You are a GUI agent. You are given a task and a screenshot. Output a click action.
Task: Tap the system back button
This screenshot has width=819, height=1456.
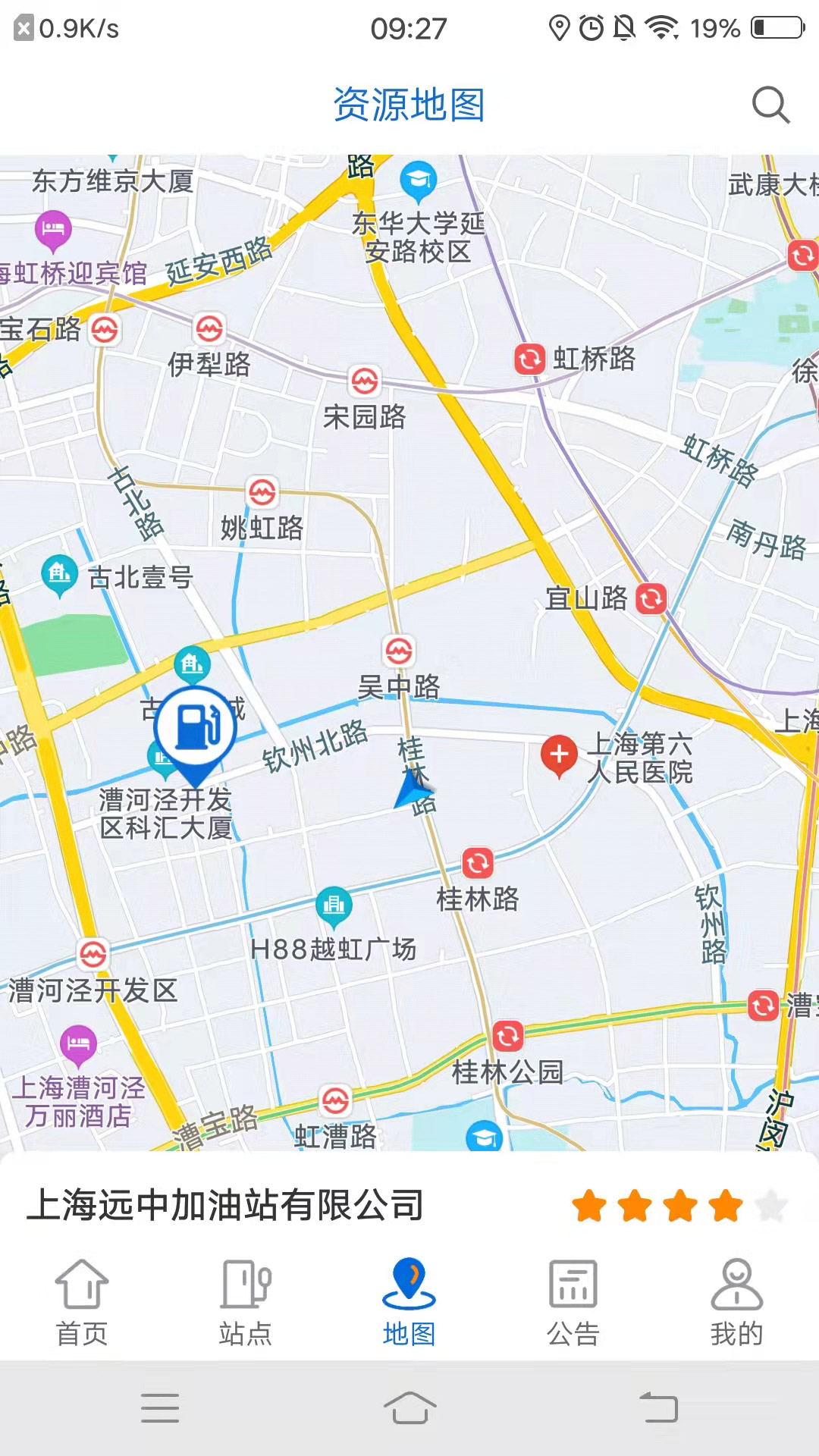click(x=658, y=1408)
